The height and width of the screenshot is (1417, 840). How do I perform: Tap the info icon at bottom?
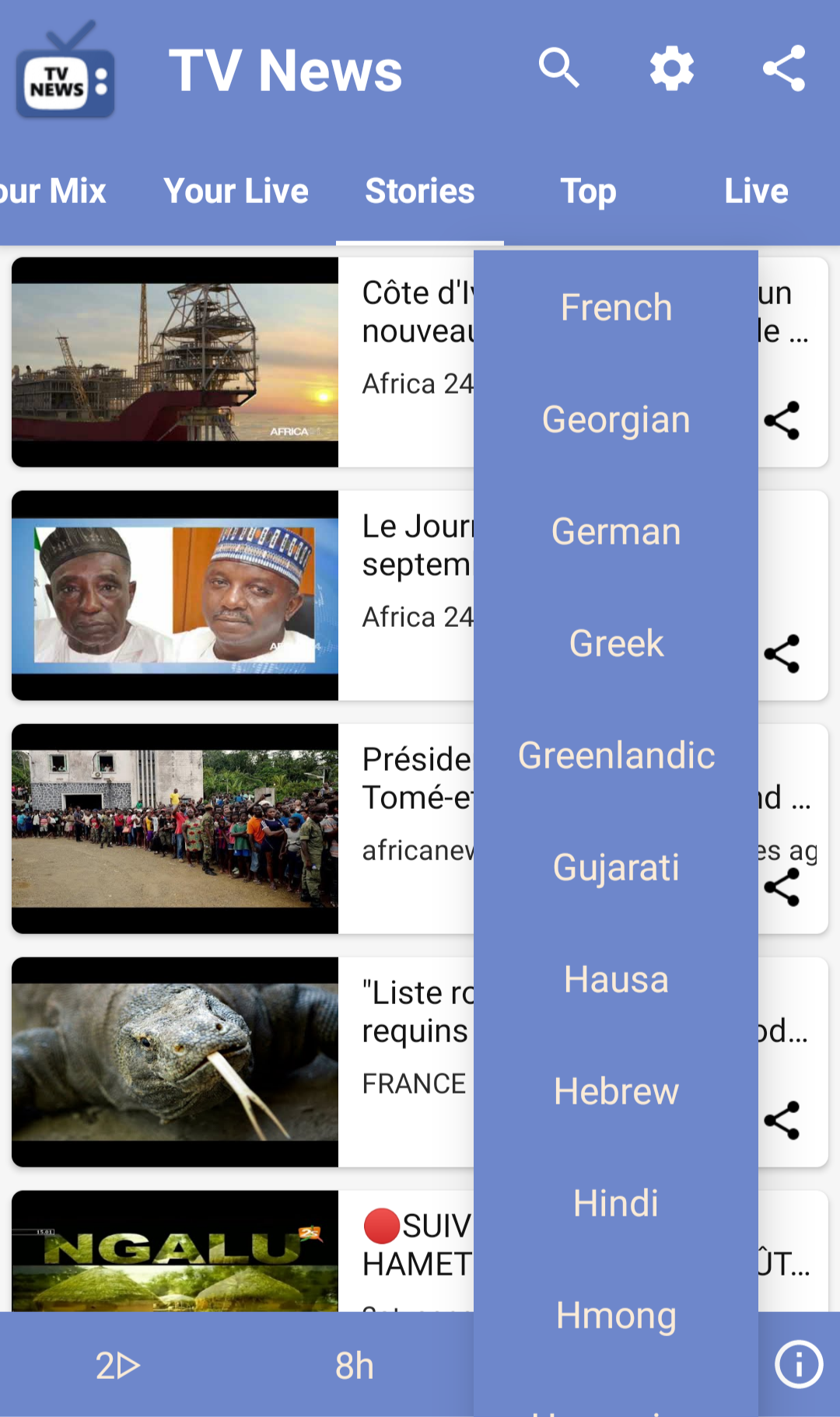coord(799,1364)
